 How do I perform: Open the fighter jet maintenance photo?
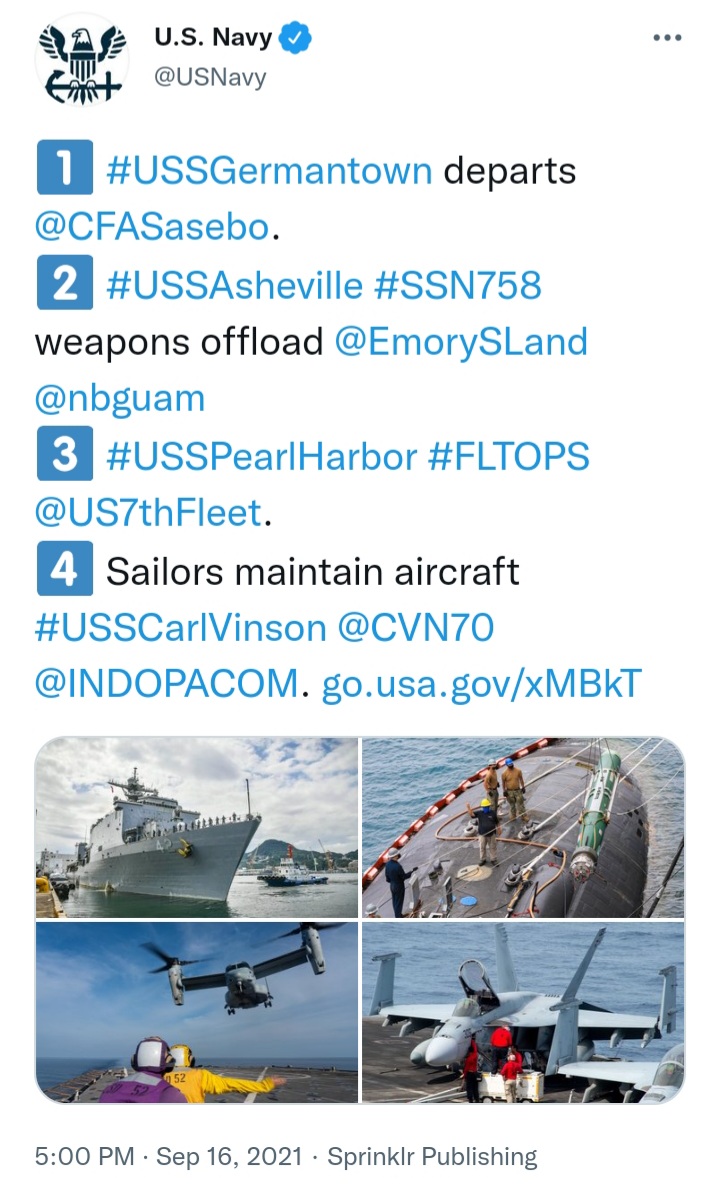pyautogui.click(x=523, y=1012)
